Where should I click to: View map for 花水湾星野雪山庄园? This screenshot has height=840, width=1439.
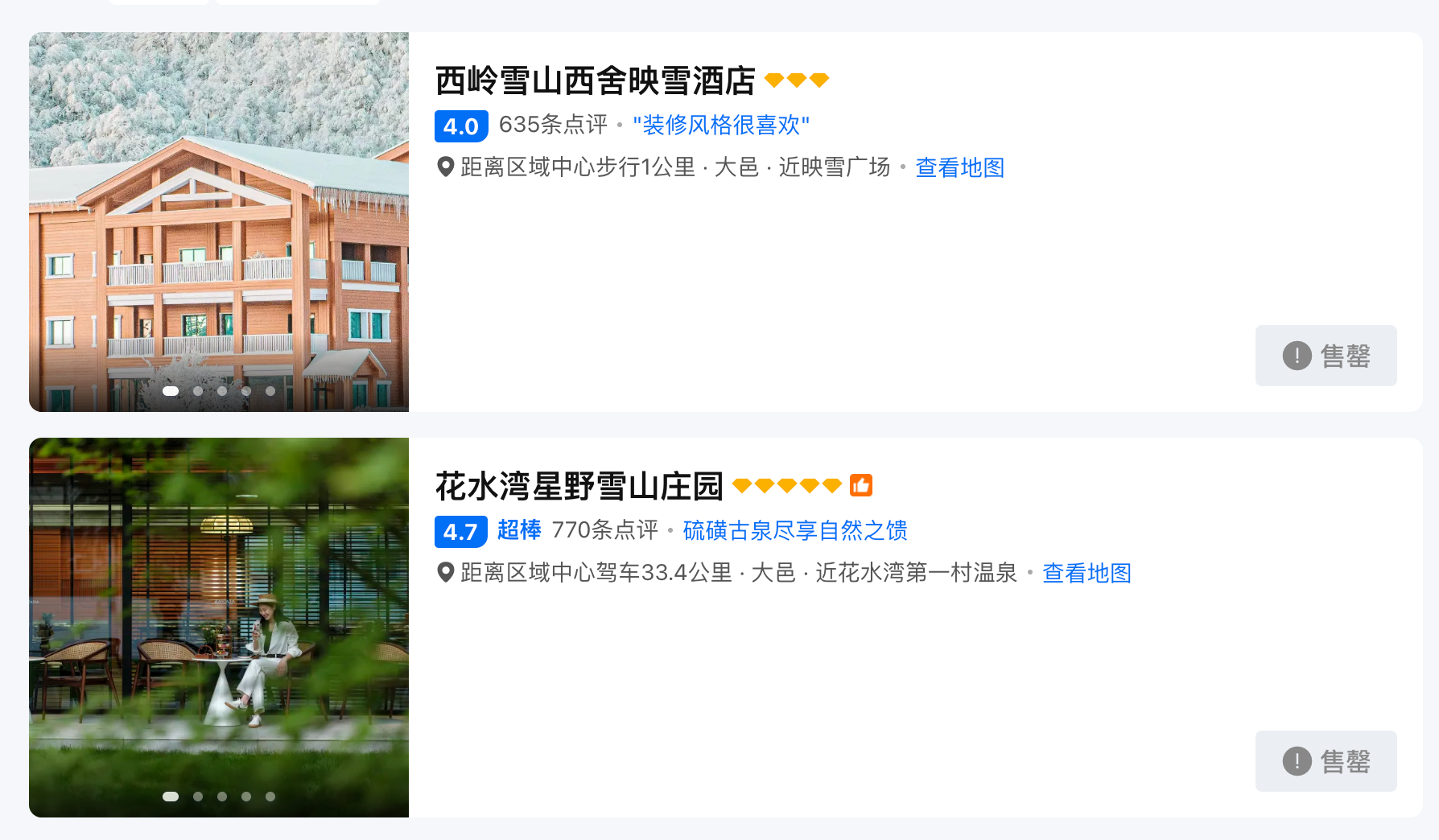click(1086, 573)
